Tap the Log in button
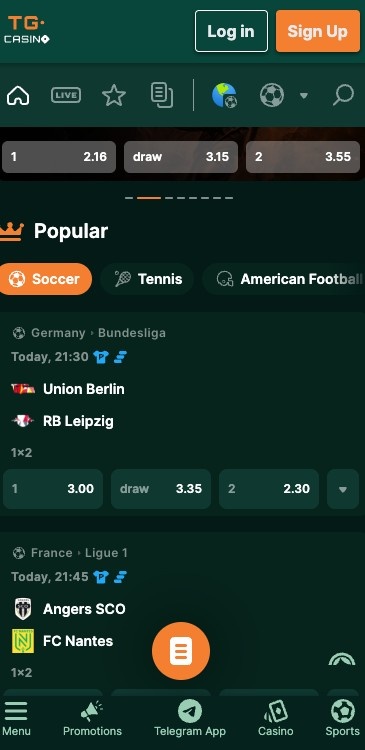Viewport: 365px width, 750px height. pyautogui.click(x=231, y=31)
